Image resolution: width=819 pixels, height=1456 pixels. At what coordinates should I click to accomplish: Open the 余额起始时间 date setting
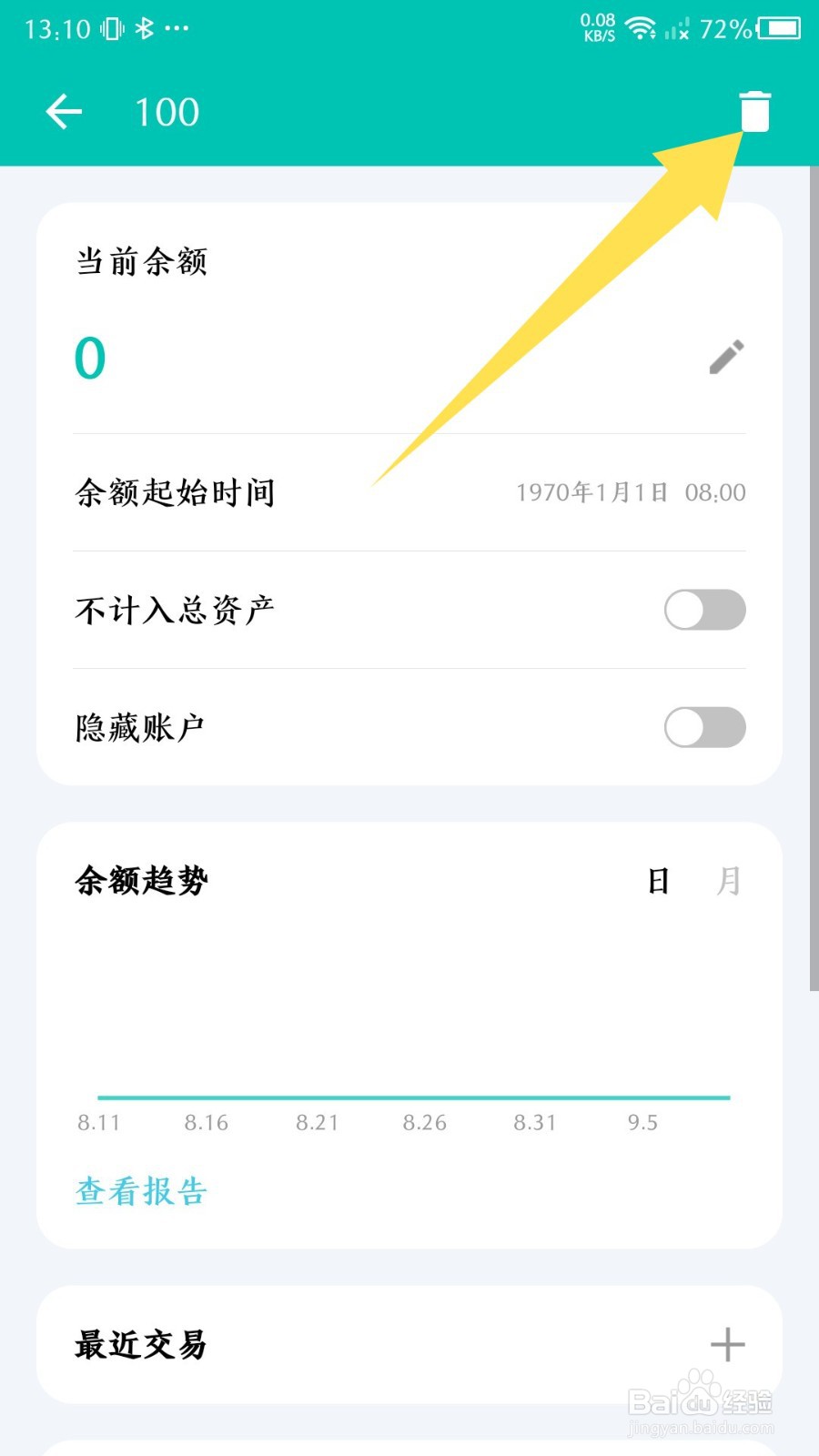pyautogui.click(x=409, y=492)
